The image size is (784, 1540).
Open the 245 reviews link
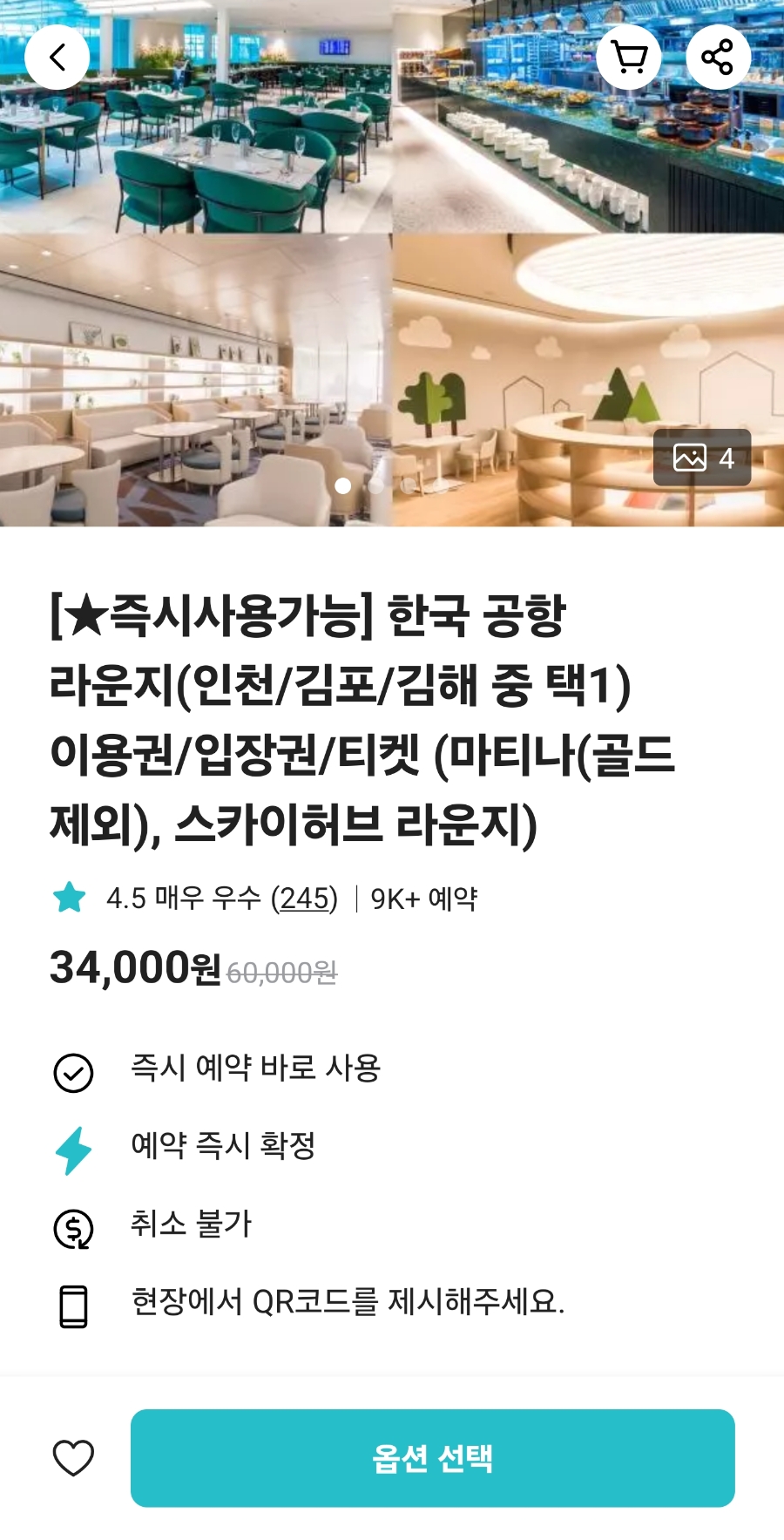[x=304, y=898]
